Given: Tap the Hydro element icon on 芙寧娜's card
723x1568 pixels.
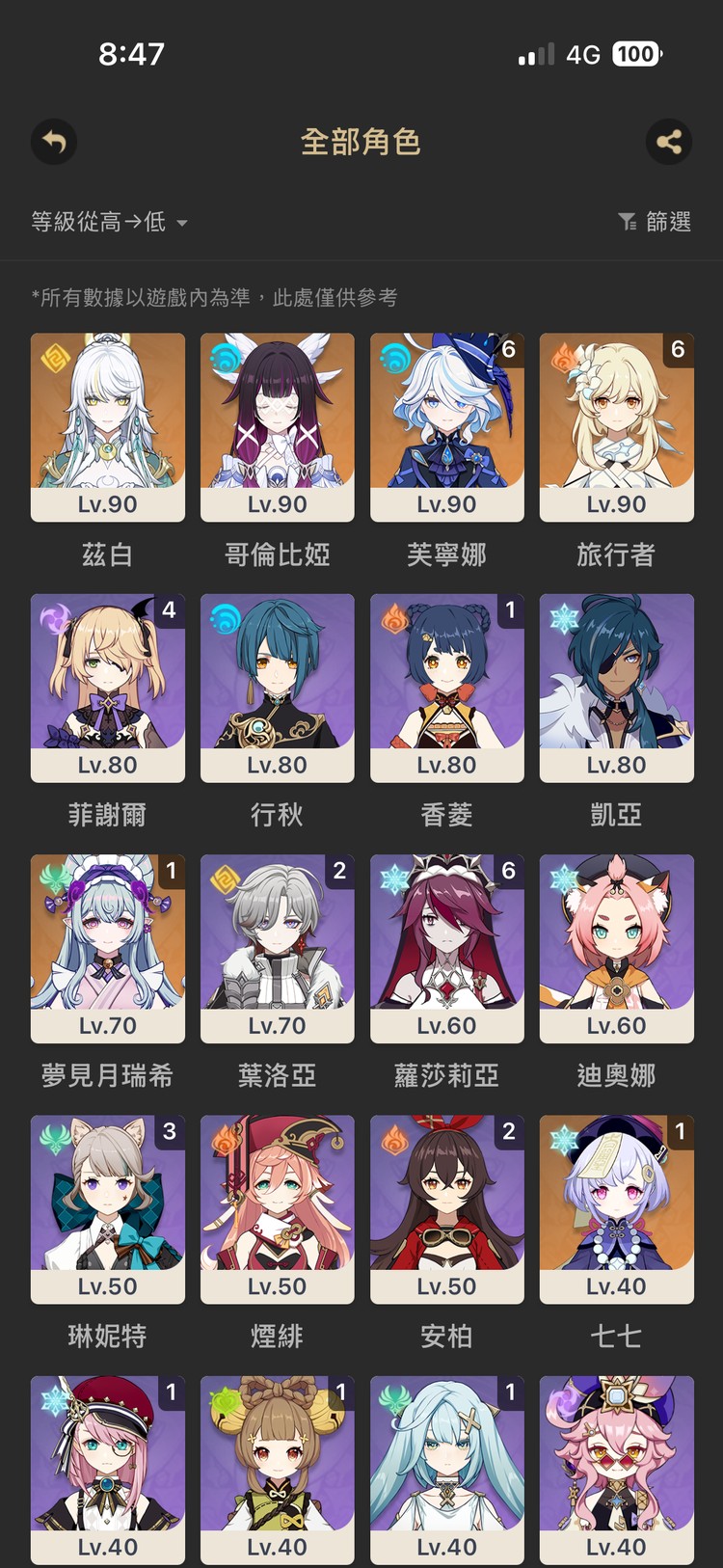Looking at the screenshot, I should [394, 356].
